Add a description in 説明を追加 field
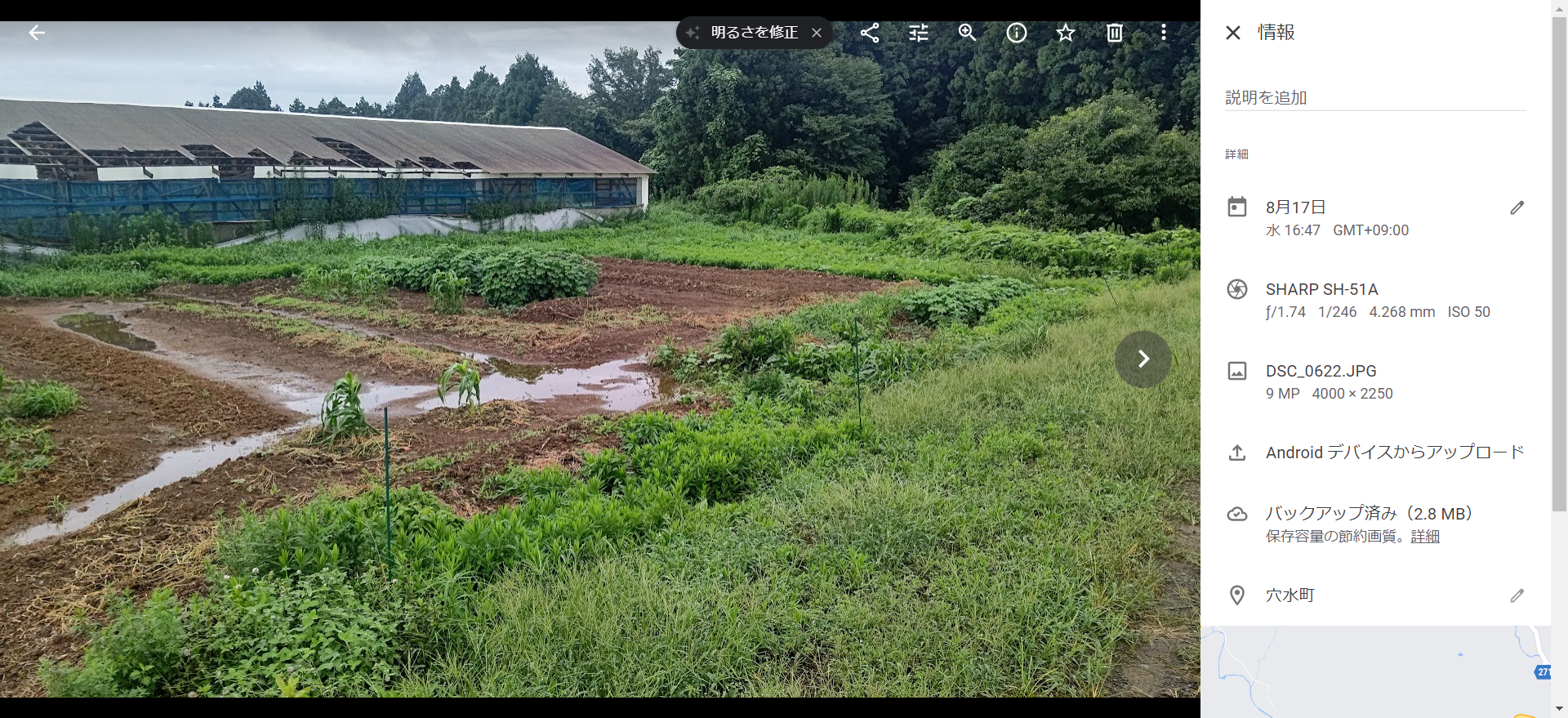The width and height of the screenshot is (1568, 718). point(1374,97)
